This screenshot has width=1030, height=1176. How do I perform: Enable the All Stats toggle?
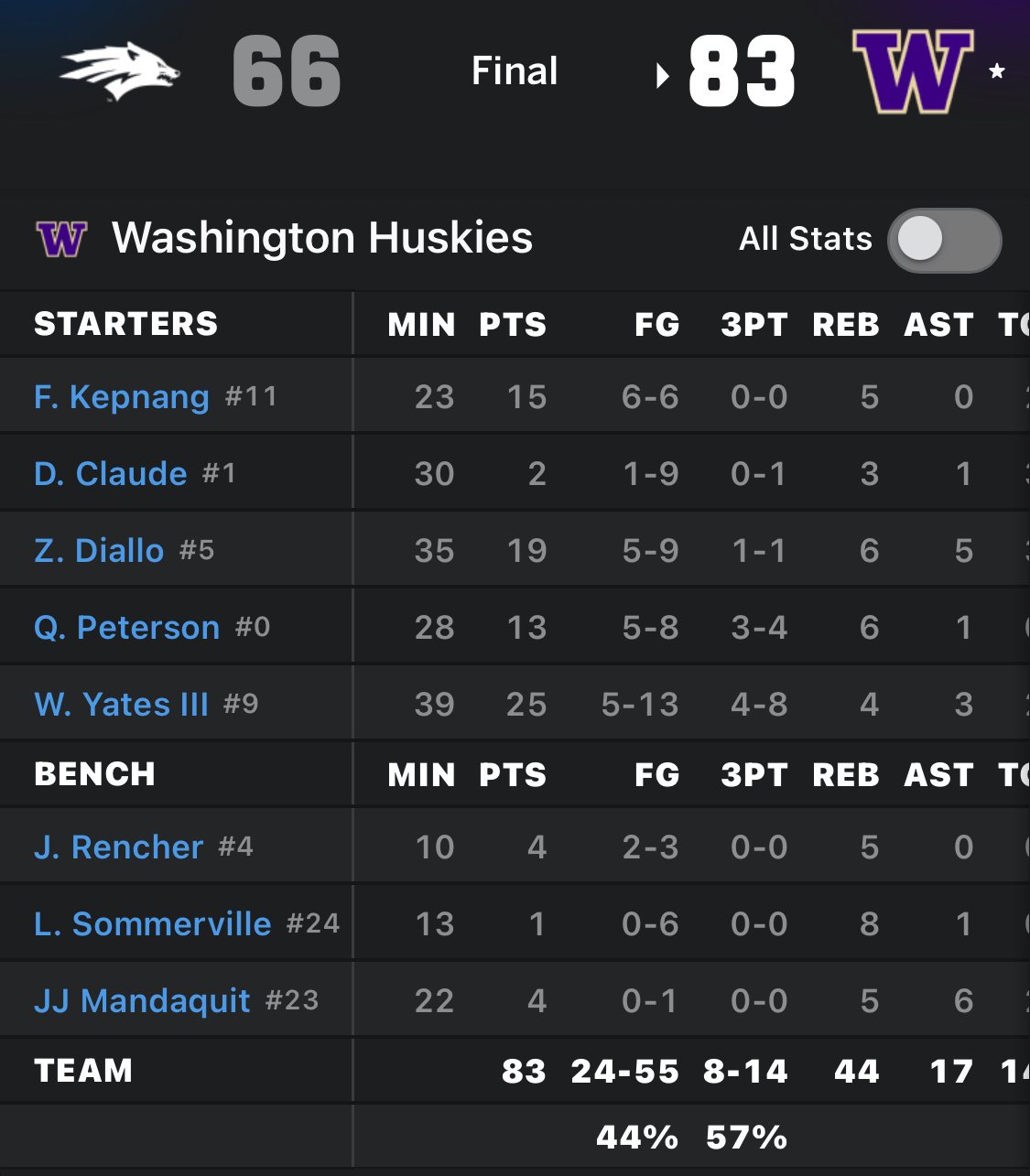click(943, 240)
